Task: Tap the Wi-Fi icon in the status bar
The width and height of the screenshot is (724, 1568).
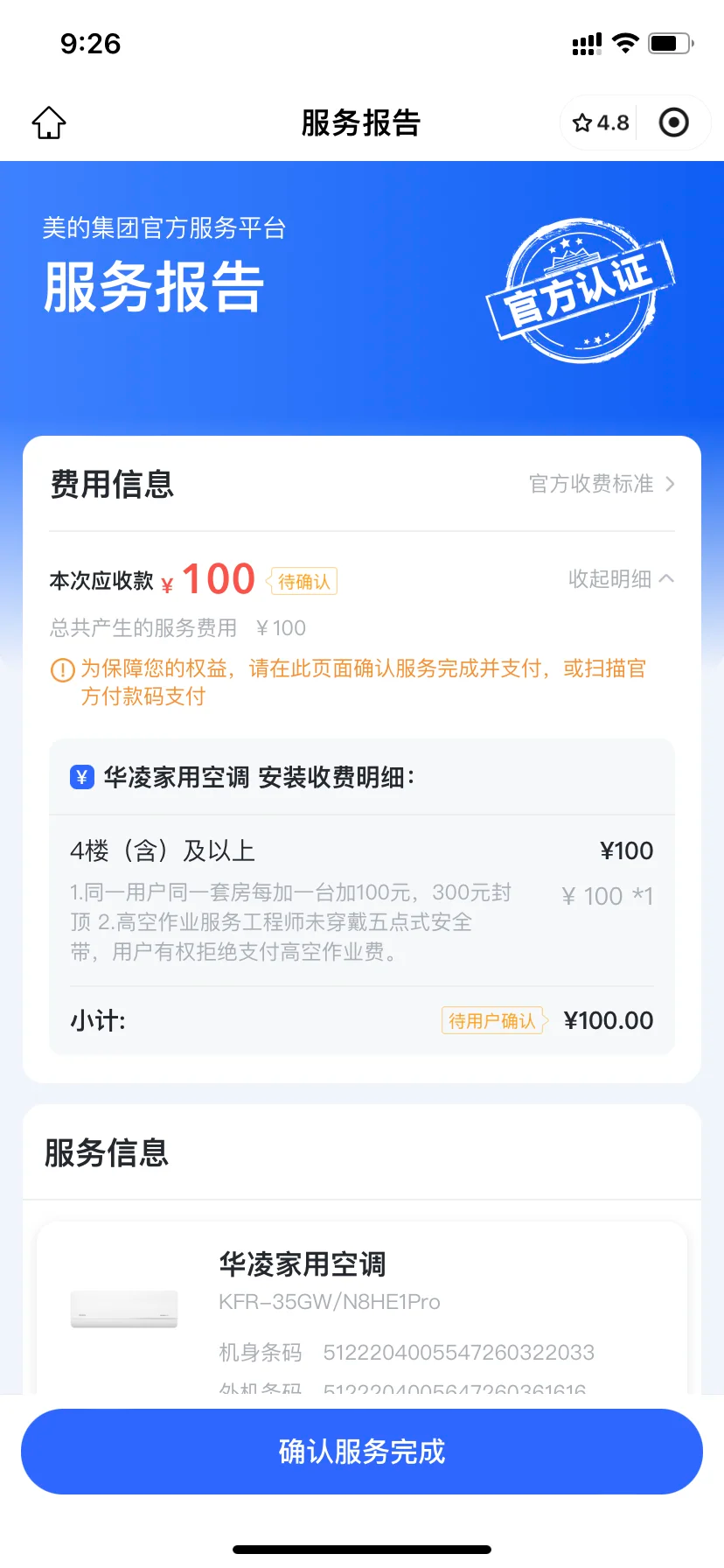Action: point(624,42)
